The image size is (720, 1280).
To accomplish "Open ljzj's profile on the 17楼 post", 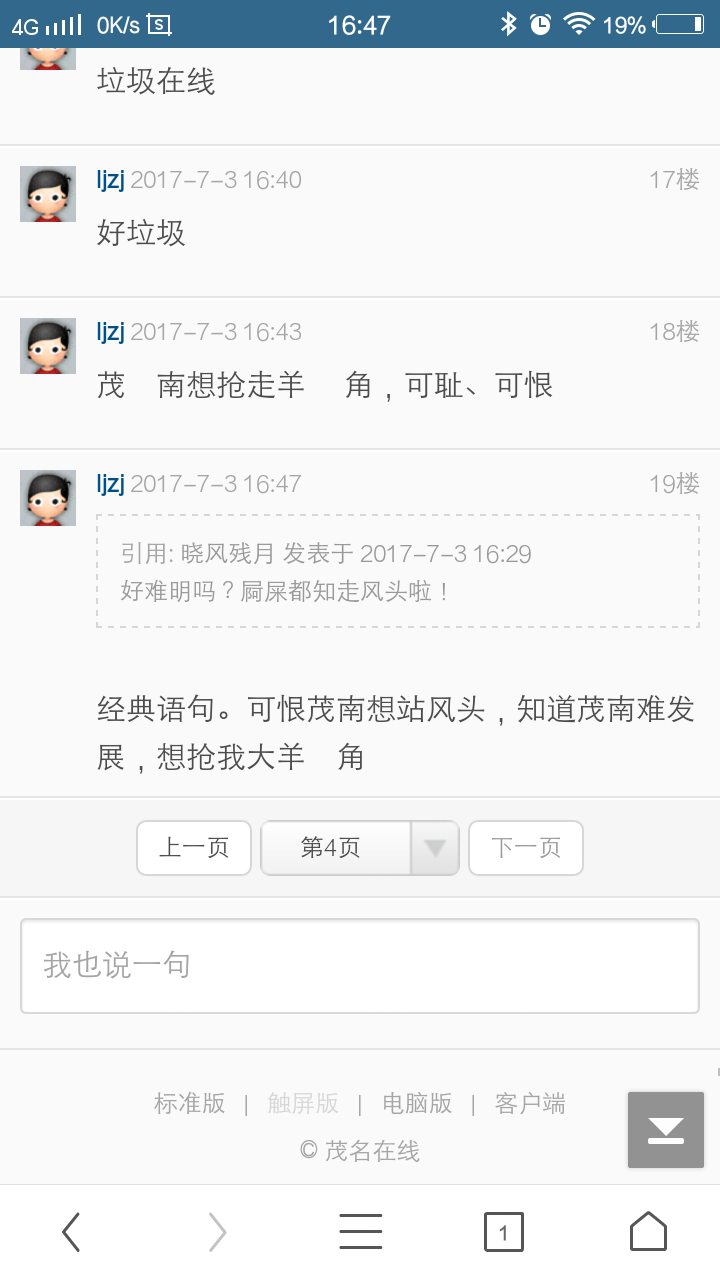I will (110, 180).
